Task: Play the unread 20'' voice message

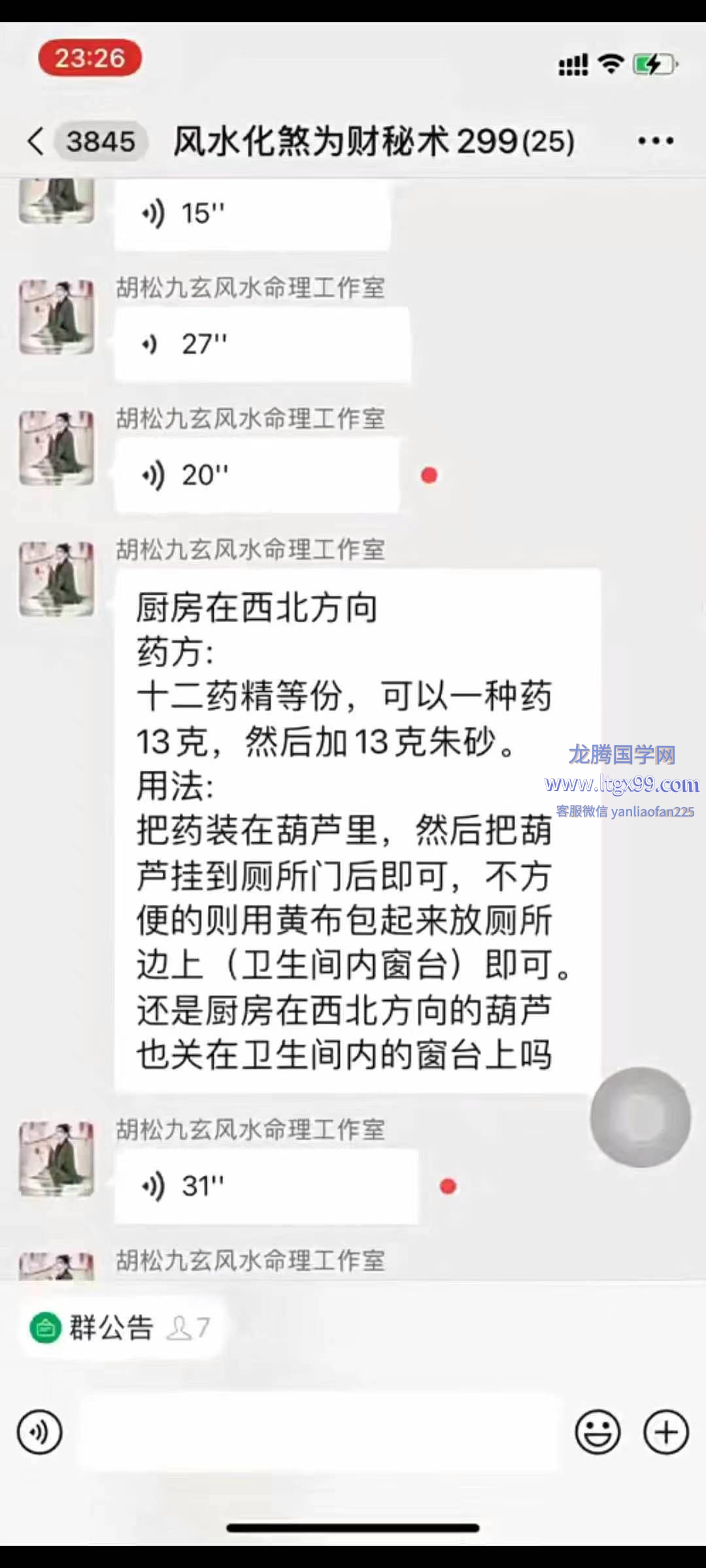Action: (x=256, y=475)
